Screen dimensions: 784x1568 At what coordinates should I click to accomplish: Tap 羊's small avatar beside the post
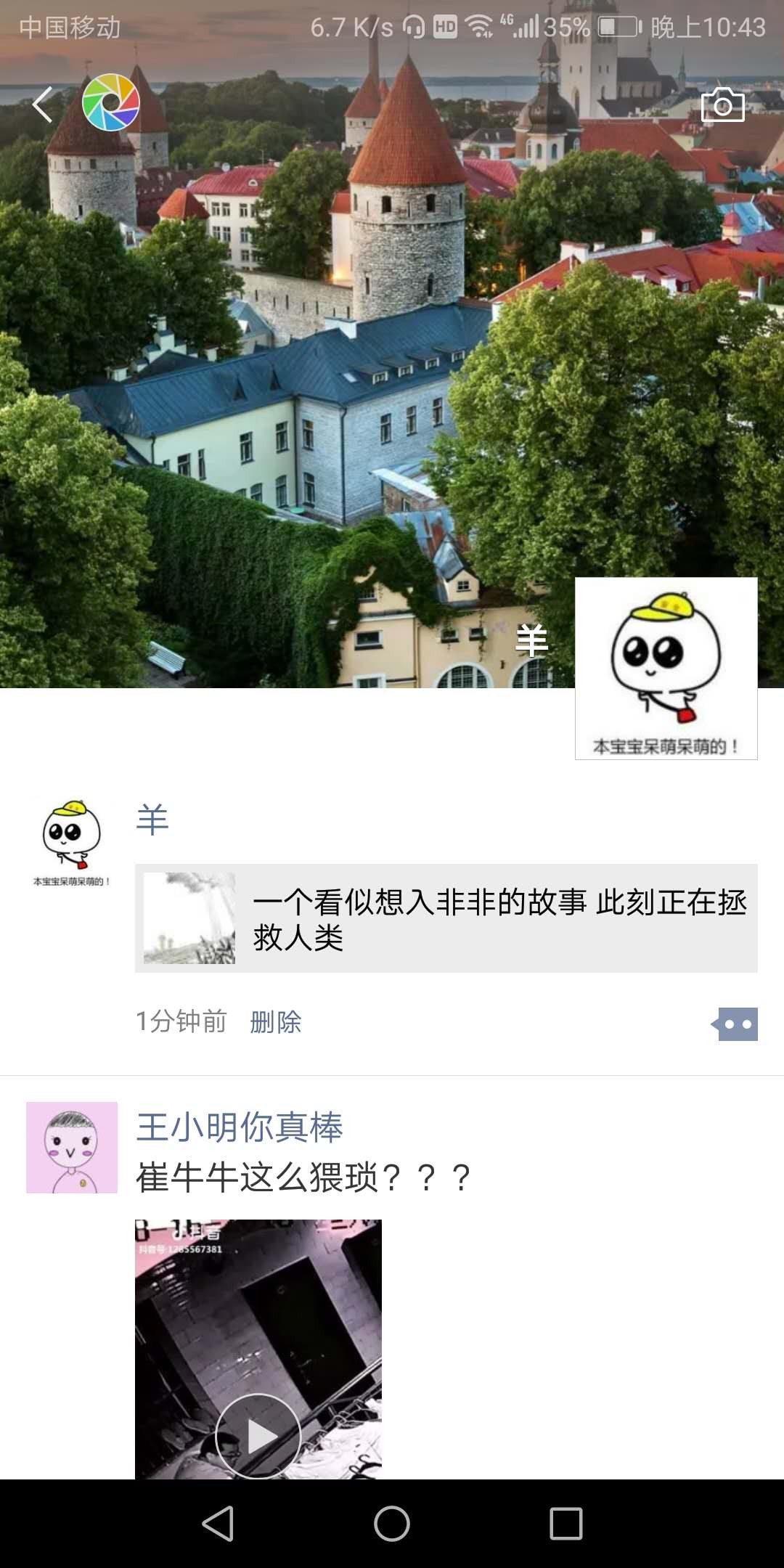point(71,841)
